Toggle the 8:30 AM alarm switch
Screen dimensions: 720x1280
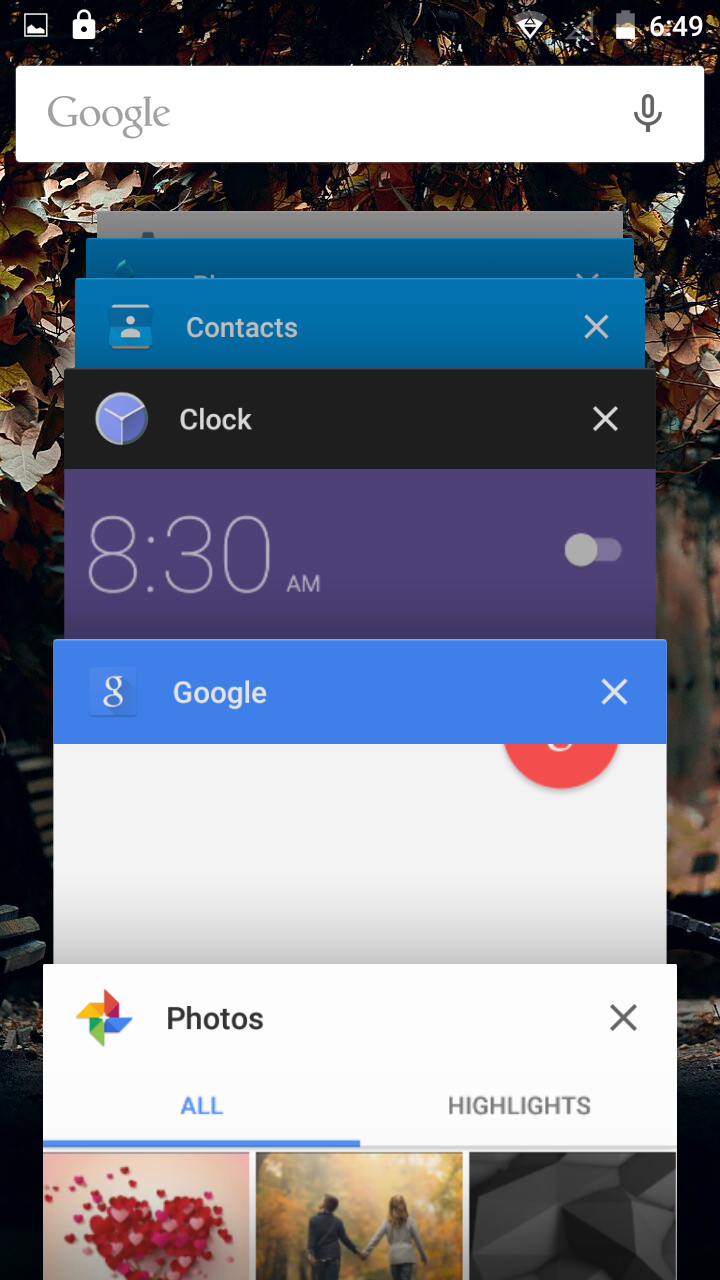pos(593,550)
